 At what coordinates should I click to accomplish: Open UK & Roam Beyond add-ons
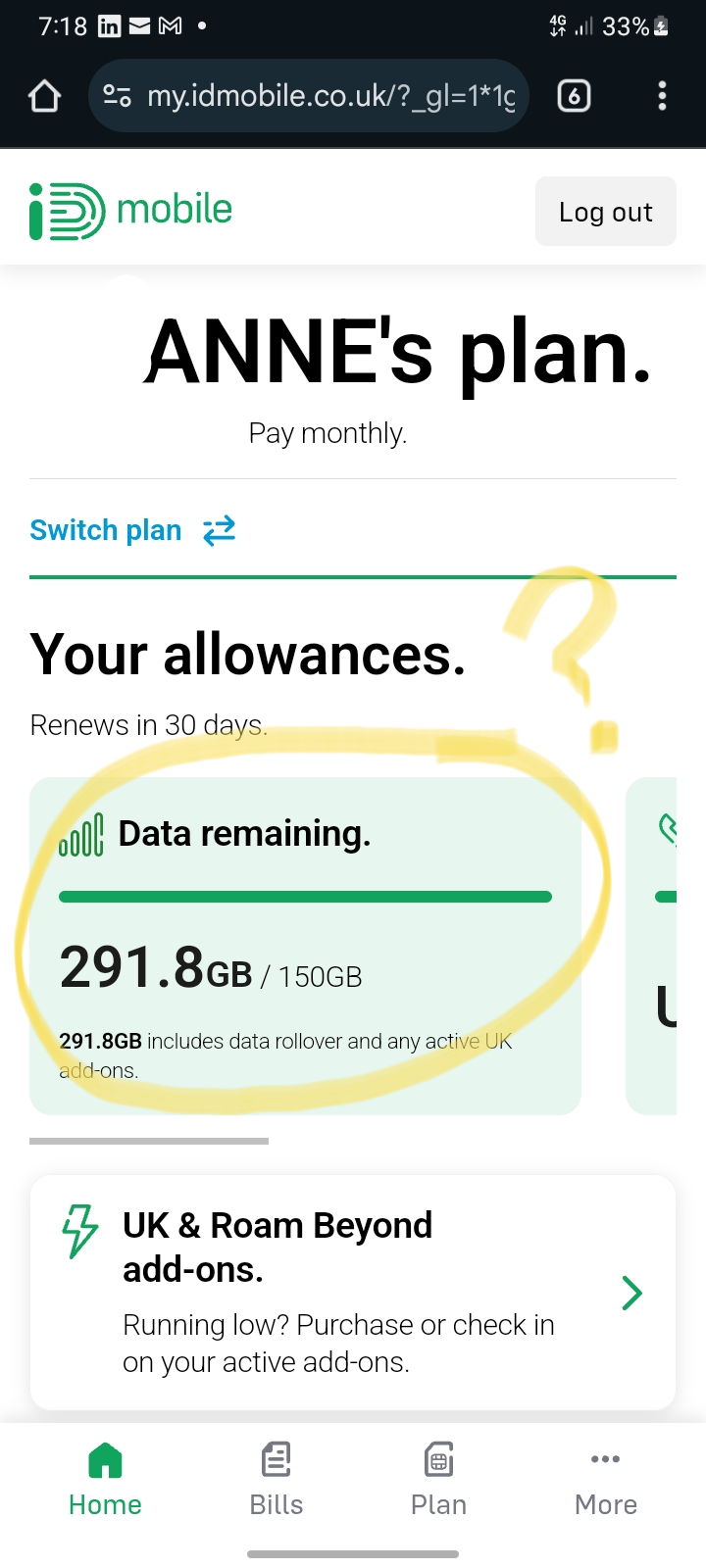(x=353, y=1293)
